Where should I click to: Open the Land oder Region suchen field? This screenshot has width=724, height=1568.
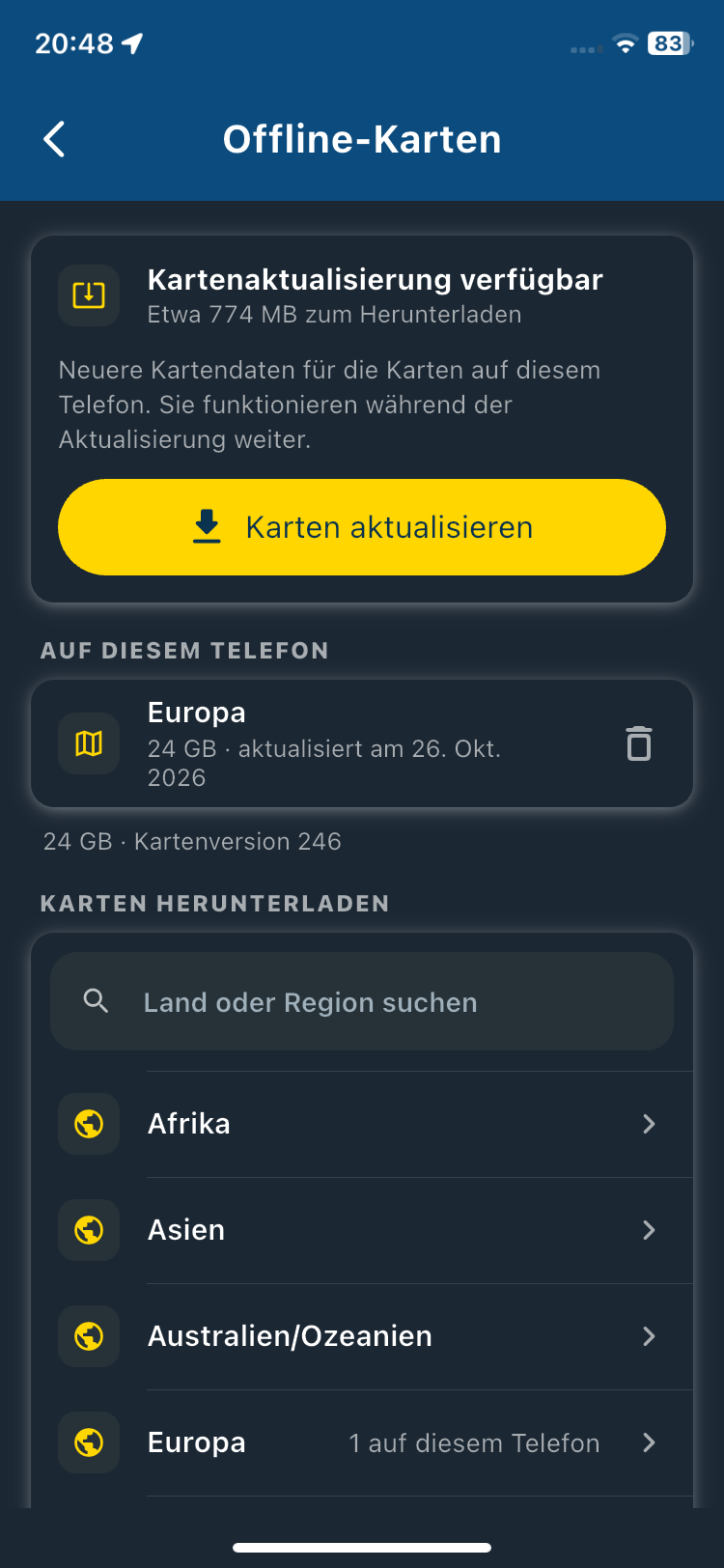[362, 1002]
